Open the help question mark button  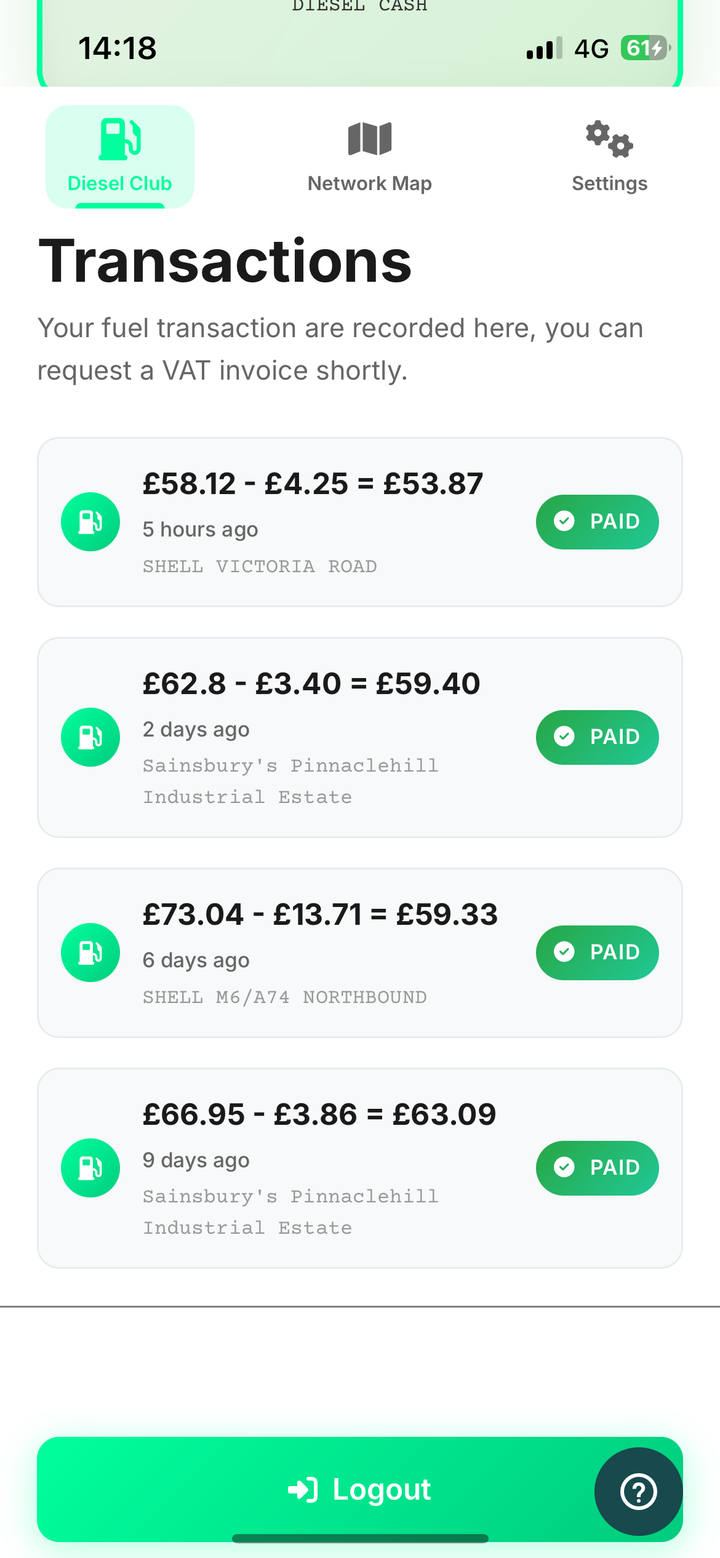point(638,1492)
